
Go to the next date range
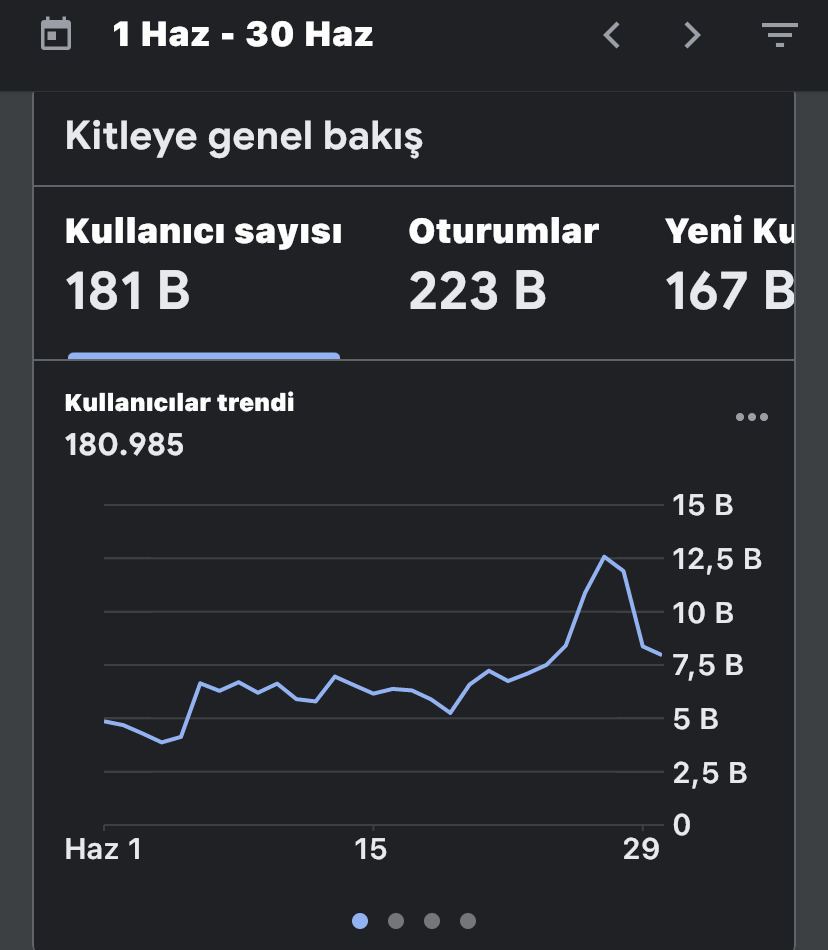click(x=692, y=35)
